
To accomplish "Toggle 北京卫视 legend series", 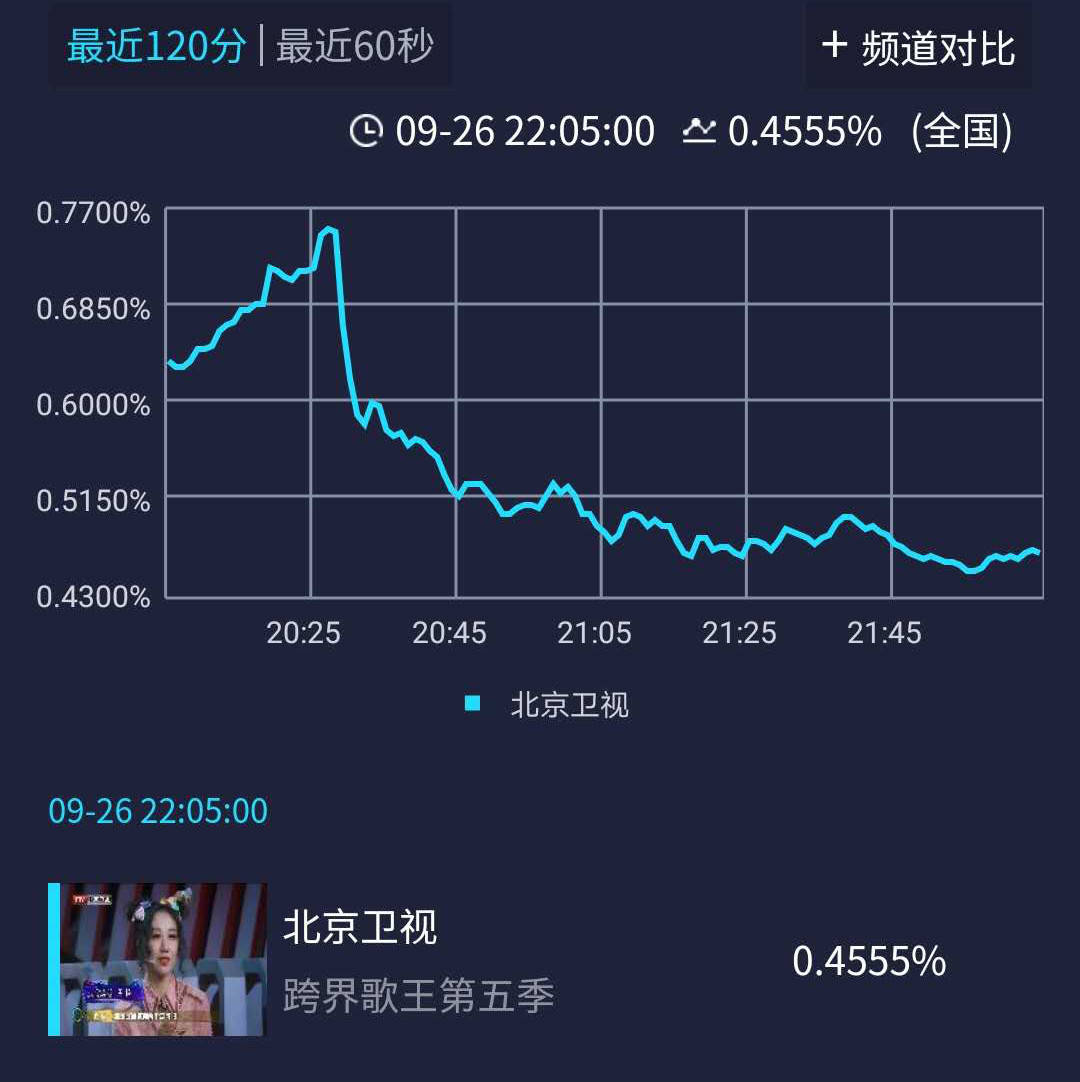I will [x=548, y=704].
